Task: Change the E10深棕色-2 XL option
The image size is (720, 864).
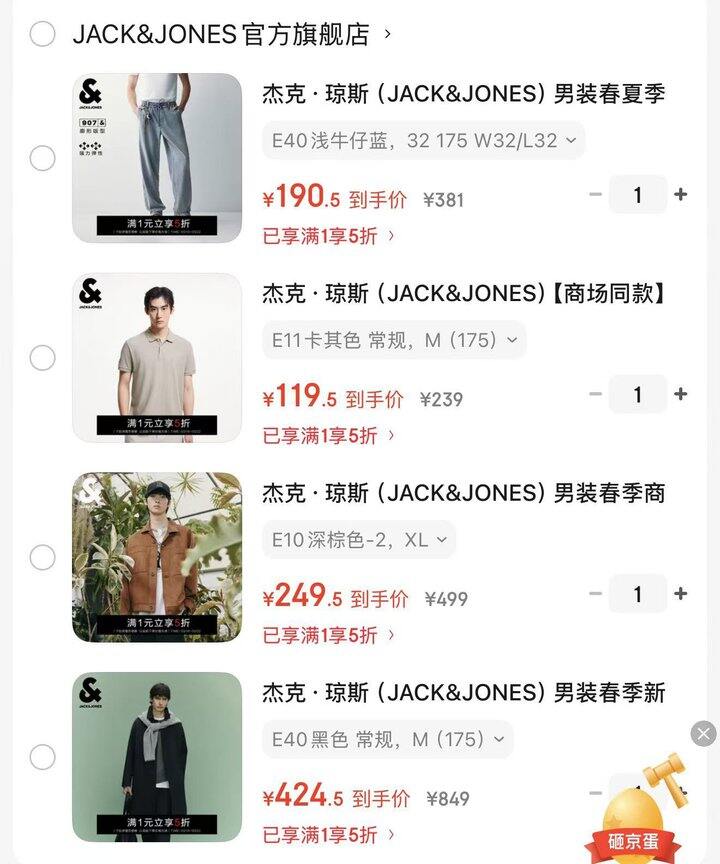Action: (359, 540)
